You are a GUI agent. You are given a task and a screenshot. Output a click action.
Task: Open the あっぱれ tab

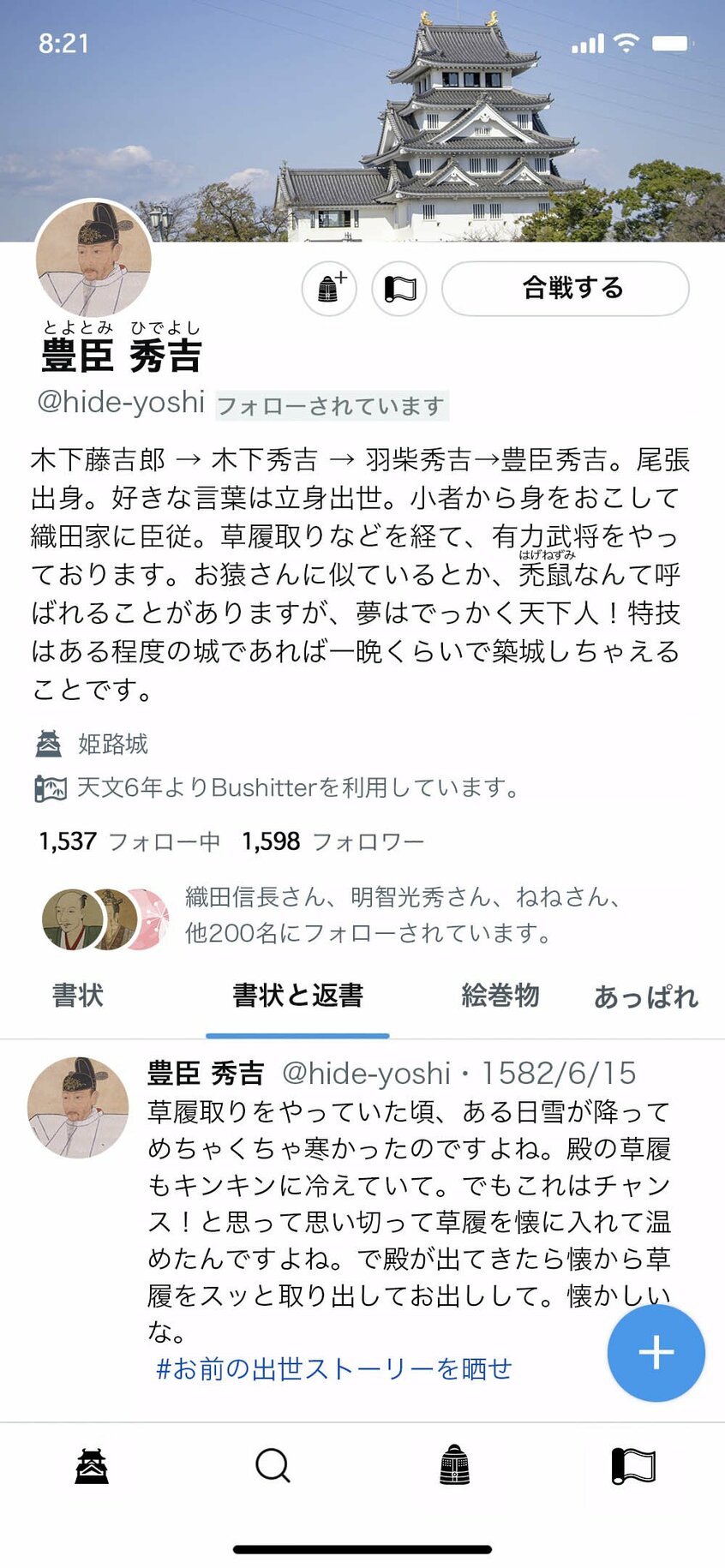click(x=645, y=996)
